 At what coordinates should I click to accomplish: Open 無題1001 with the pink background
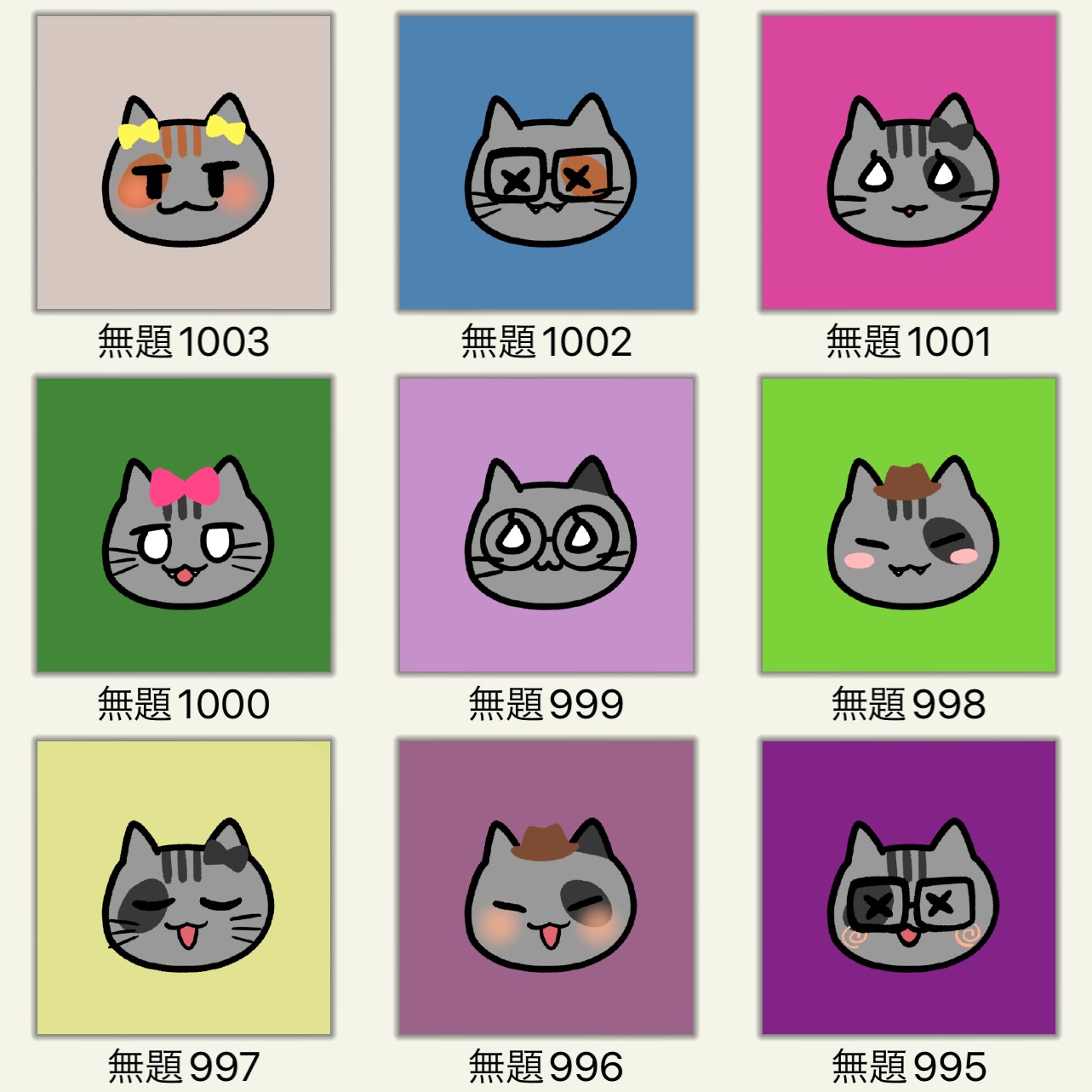click(909, 163)
